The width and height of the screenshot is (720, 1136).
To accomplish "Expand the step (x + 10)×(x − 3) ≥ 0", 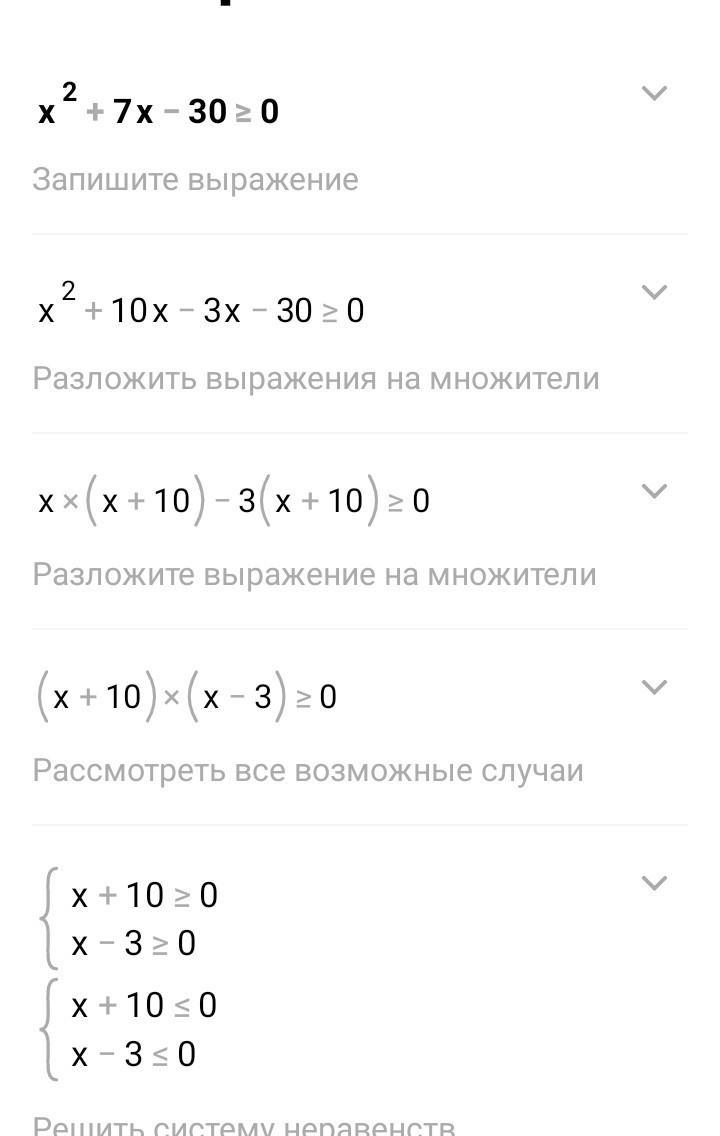I will click(653, 687).
